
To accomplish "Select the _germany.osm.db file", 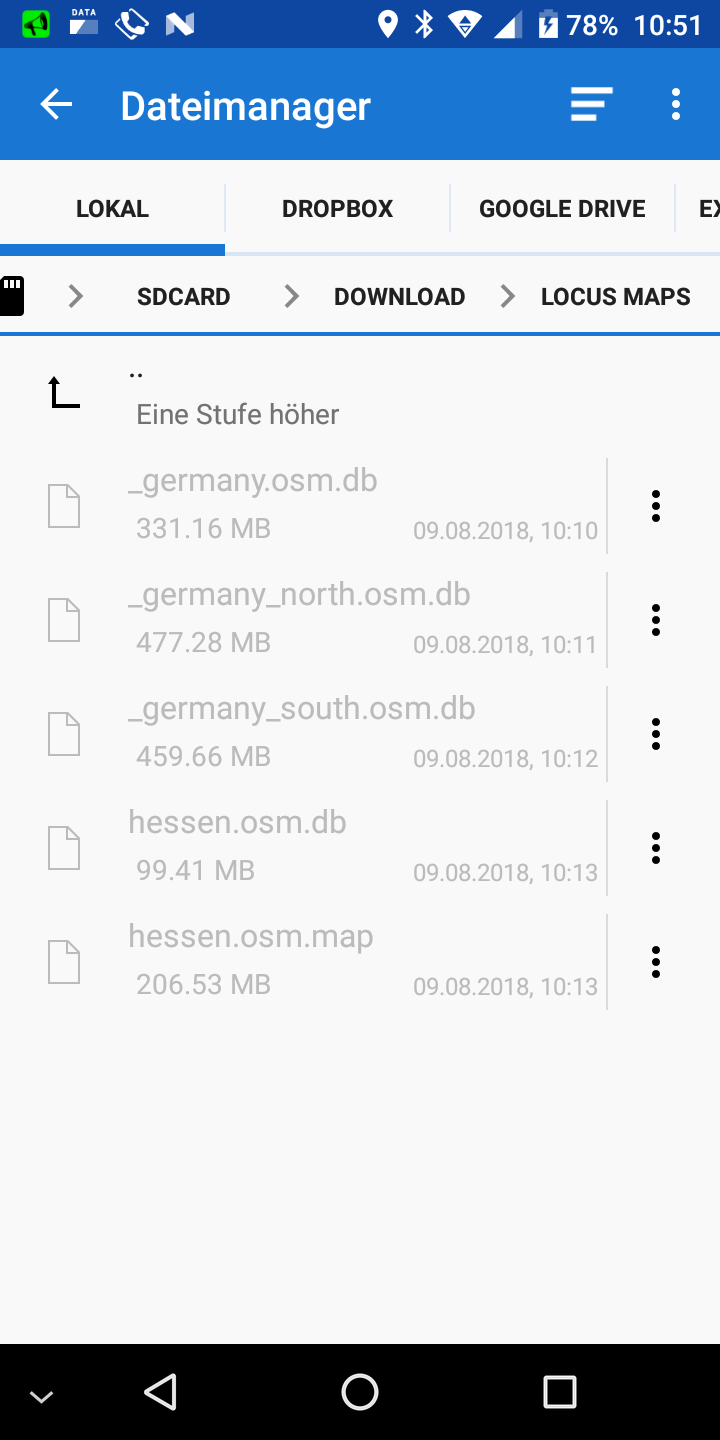I will click(300, 506).
